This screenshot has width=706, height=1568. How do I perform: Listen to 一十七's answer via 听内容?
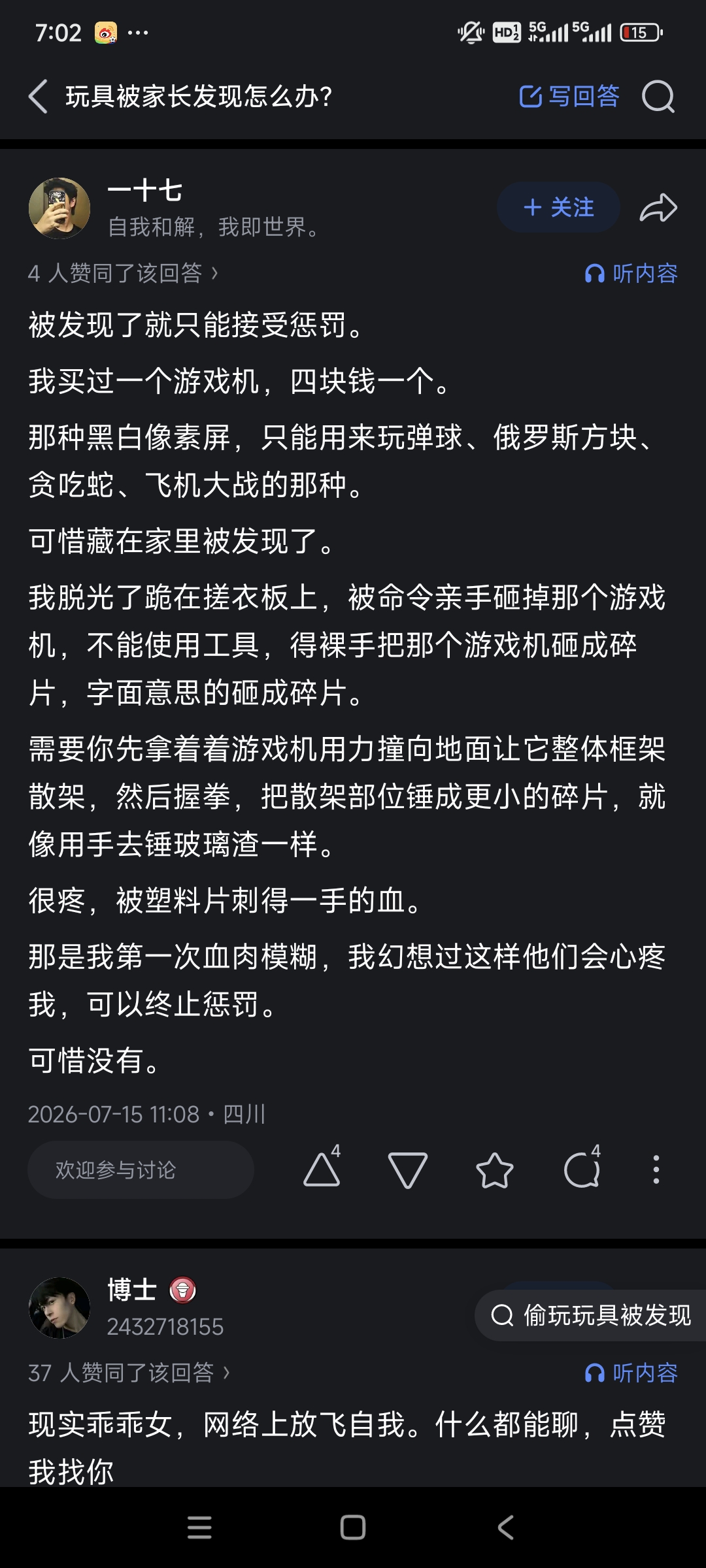coord(631,273)
